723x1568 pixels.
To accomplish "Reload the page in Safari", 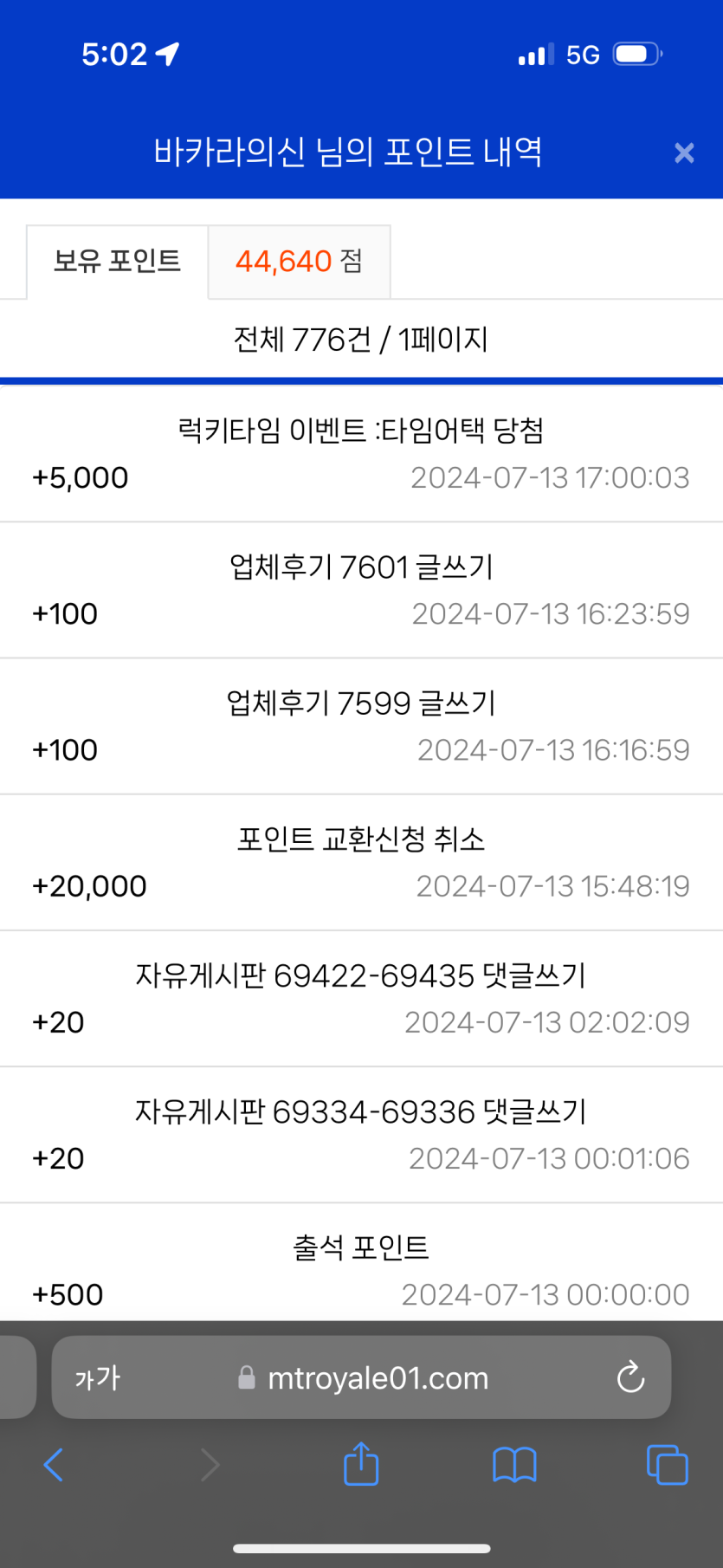I will tap(630, 1377).
